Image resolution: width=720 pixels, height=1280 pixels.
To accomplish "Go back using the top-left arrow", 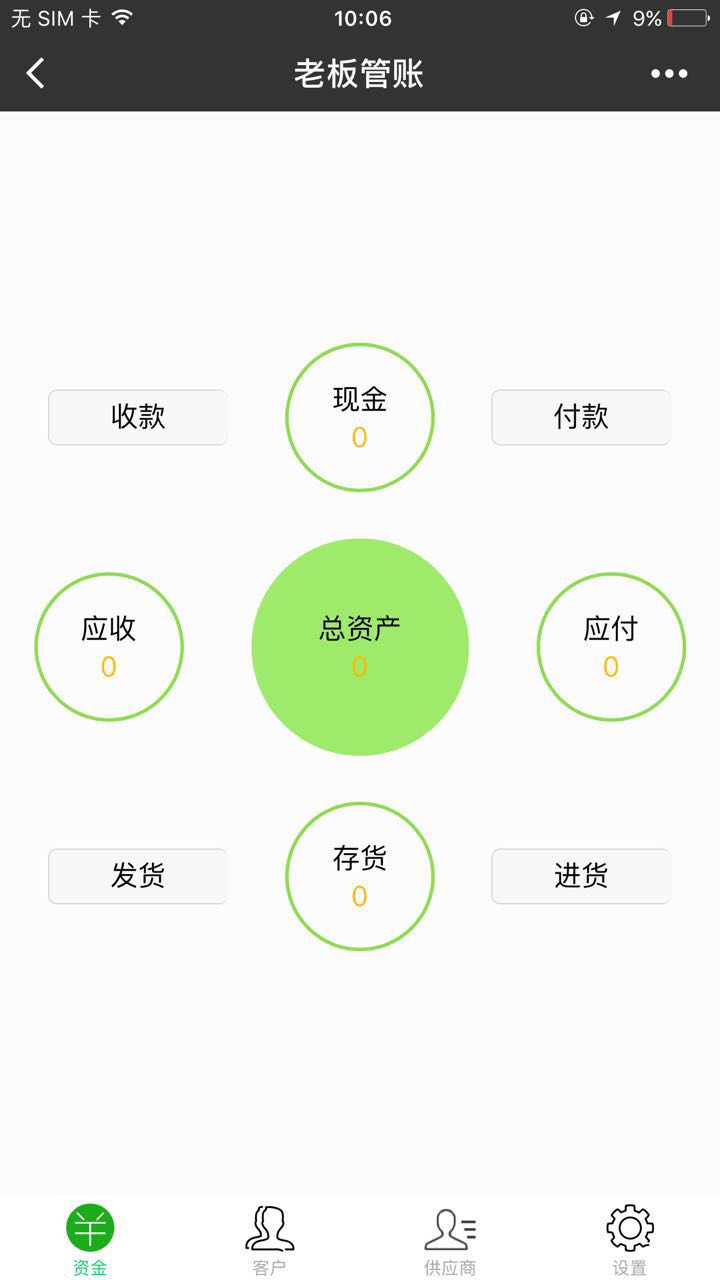I will pos(36,73).
